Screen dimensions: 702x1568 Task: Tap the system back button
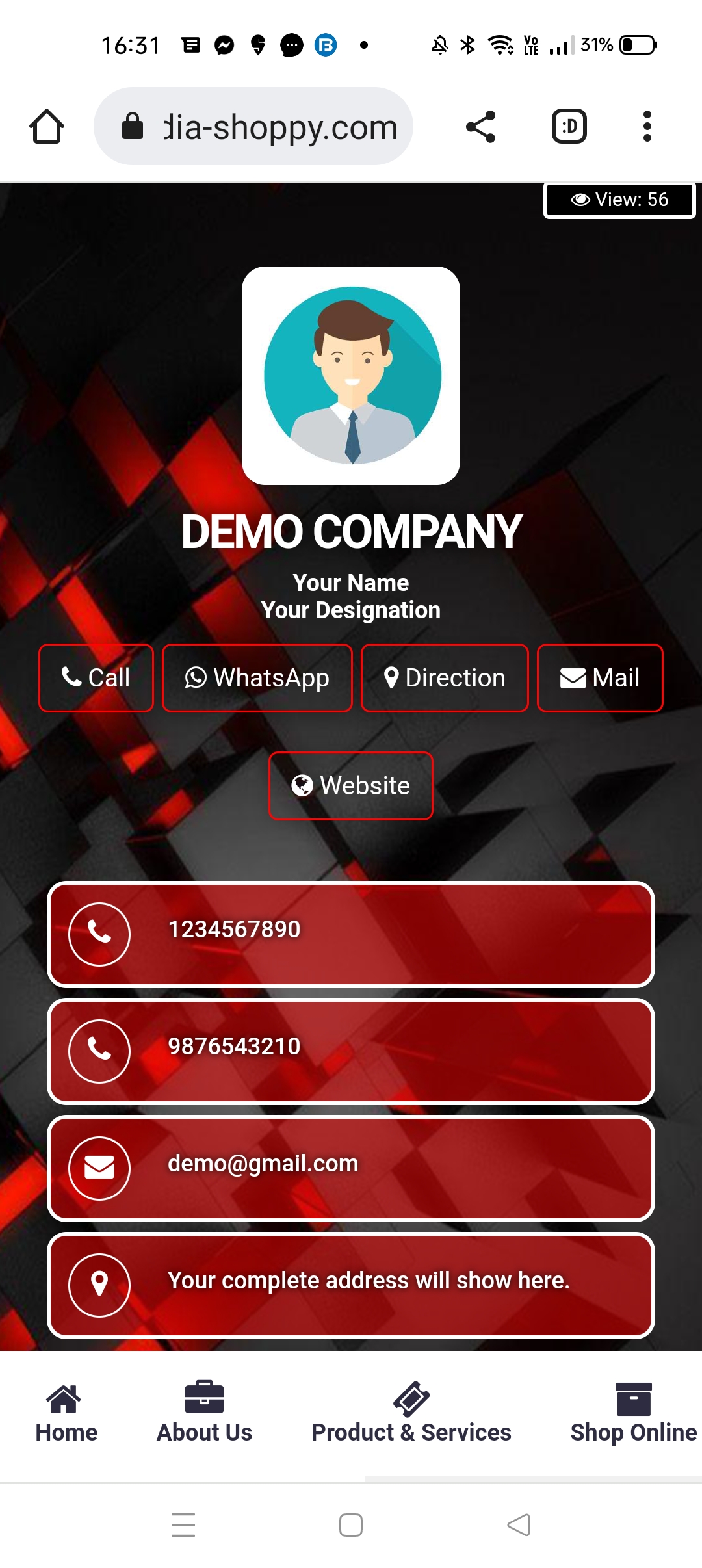519,1525
